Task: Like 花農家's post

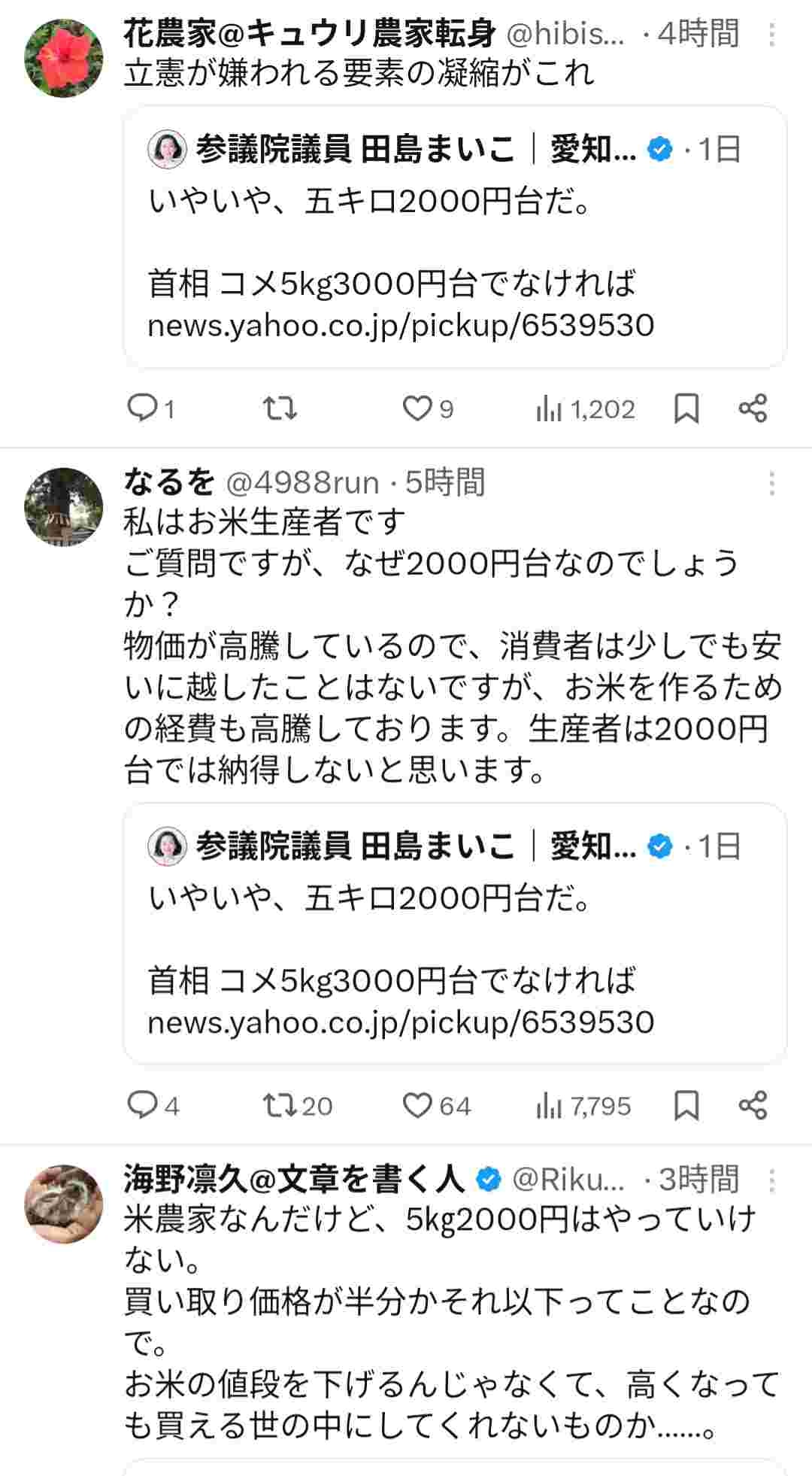Action: pos(417,408)
